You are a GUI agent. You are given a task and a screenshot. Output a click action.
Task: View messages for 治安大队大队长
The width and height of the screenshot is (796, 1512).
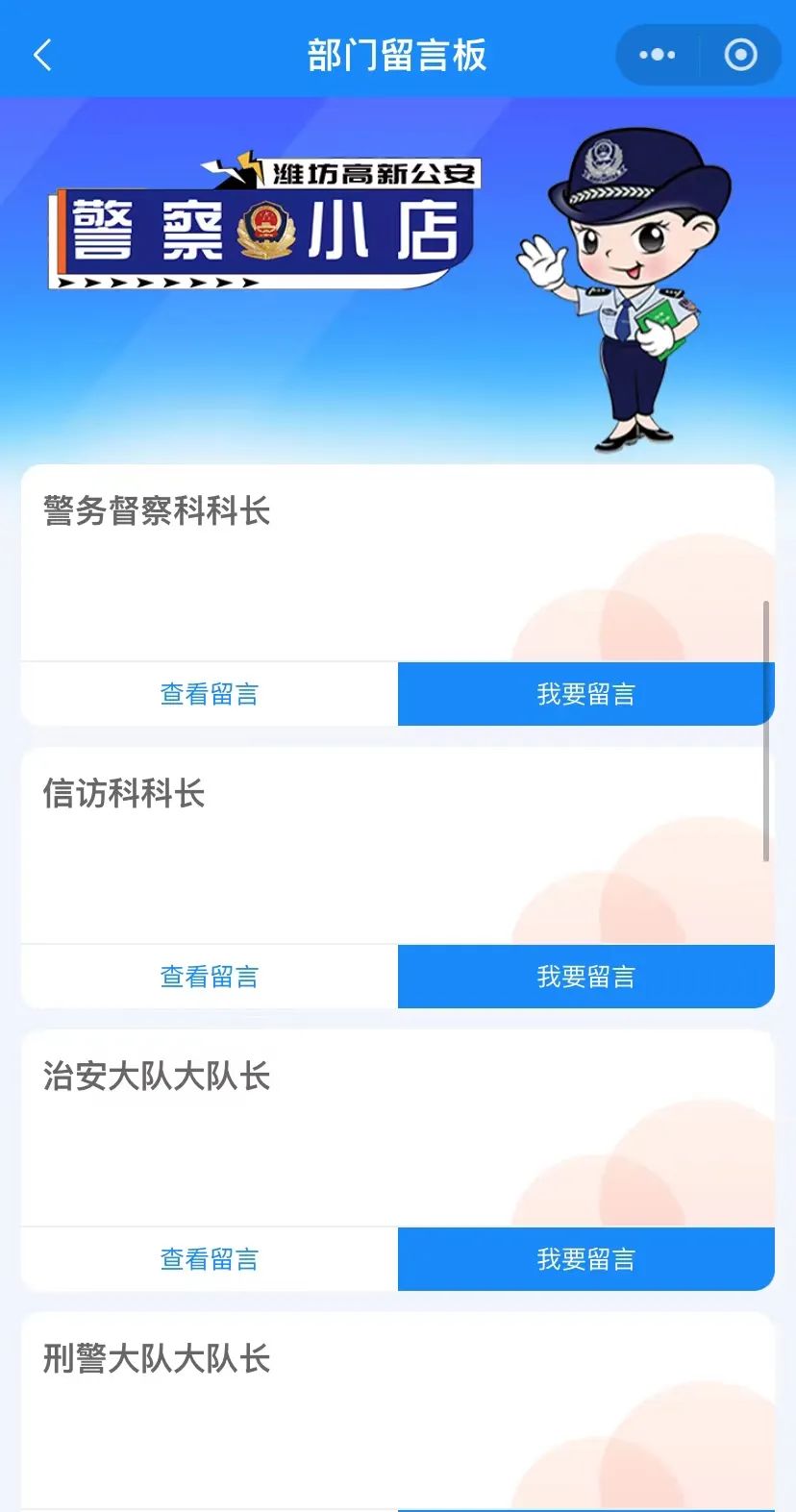209,1259
